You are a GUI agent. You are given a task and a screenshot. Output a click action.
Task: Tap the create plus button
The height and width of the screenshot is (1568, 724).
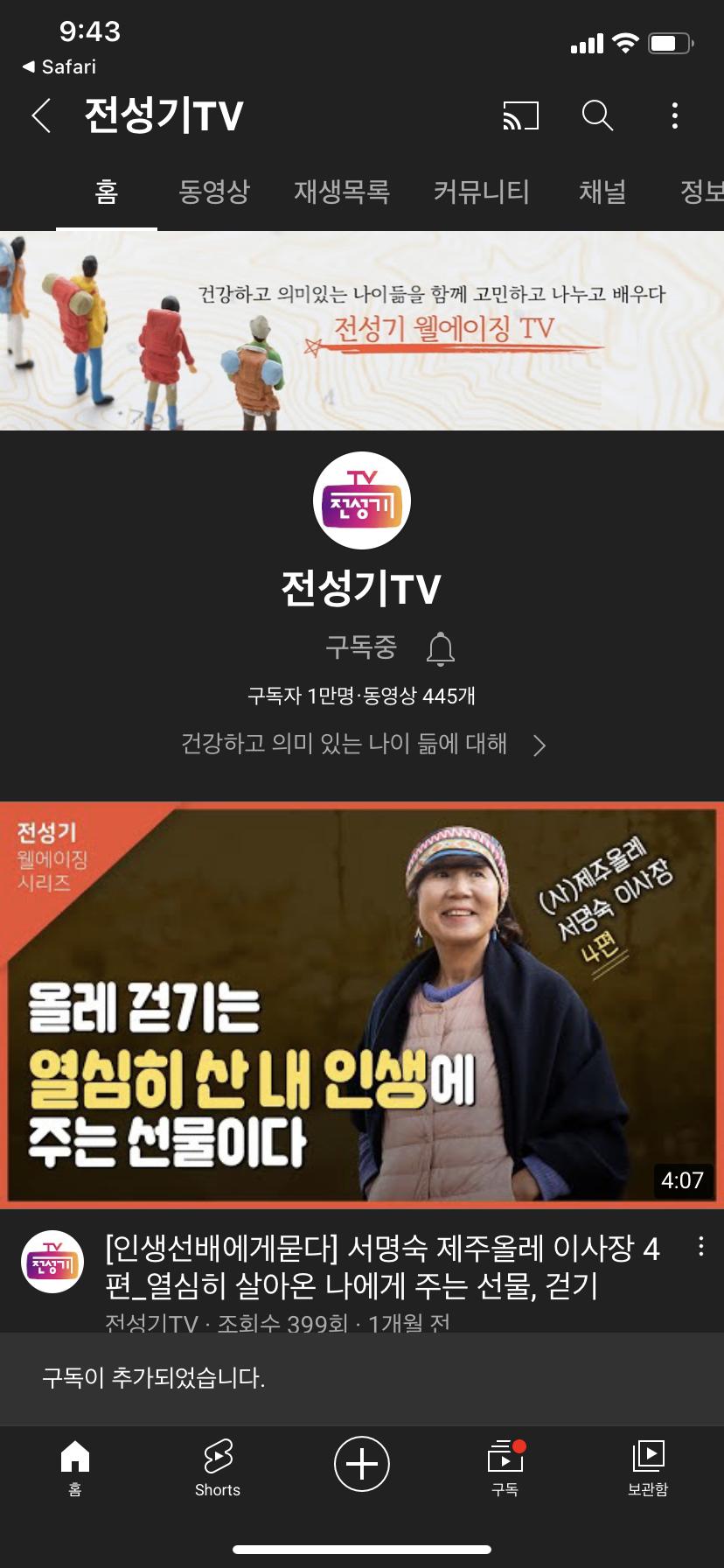[362, 1464]
